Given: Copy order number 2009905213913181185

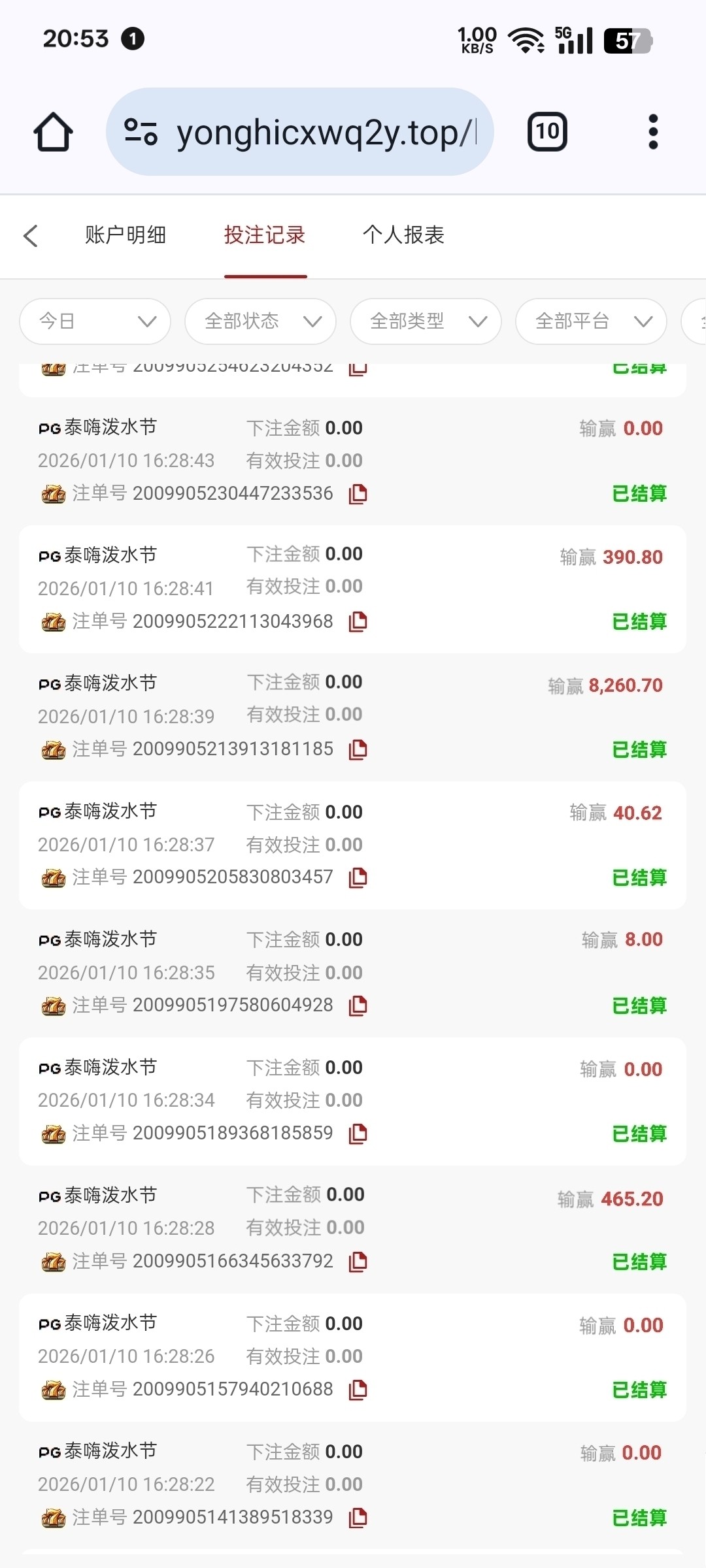Looking at the screenshot, I should pyautogui.click(x=358, y=749).
